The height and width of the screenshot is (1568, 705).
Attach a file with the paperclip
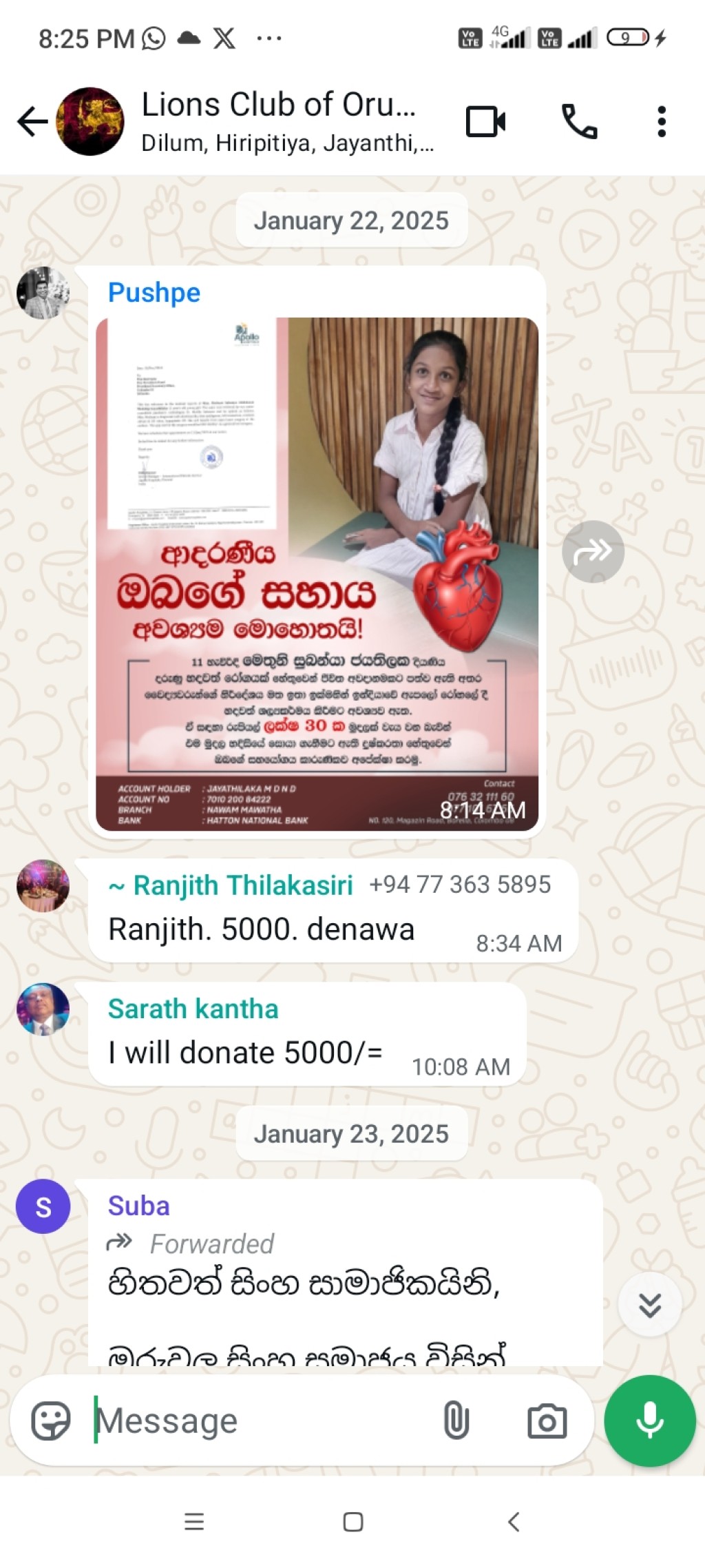(x=456, y=1421)
